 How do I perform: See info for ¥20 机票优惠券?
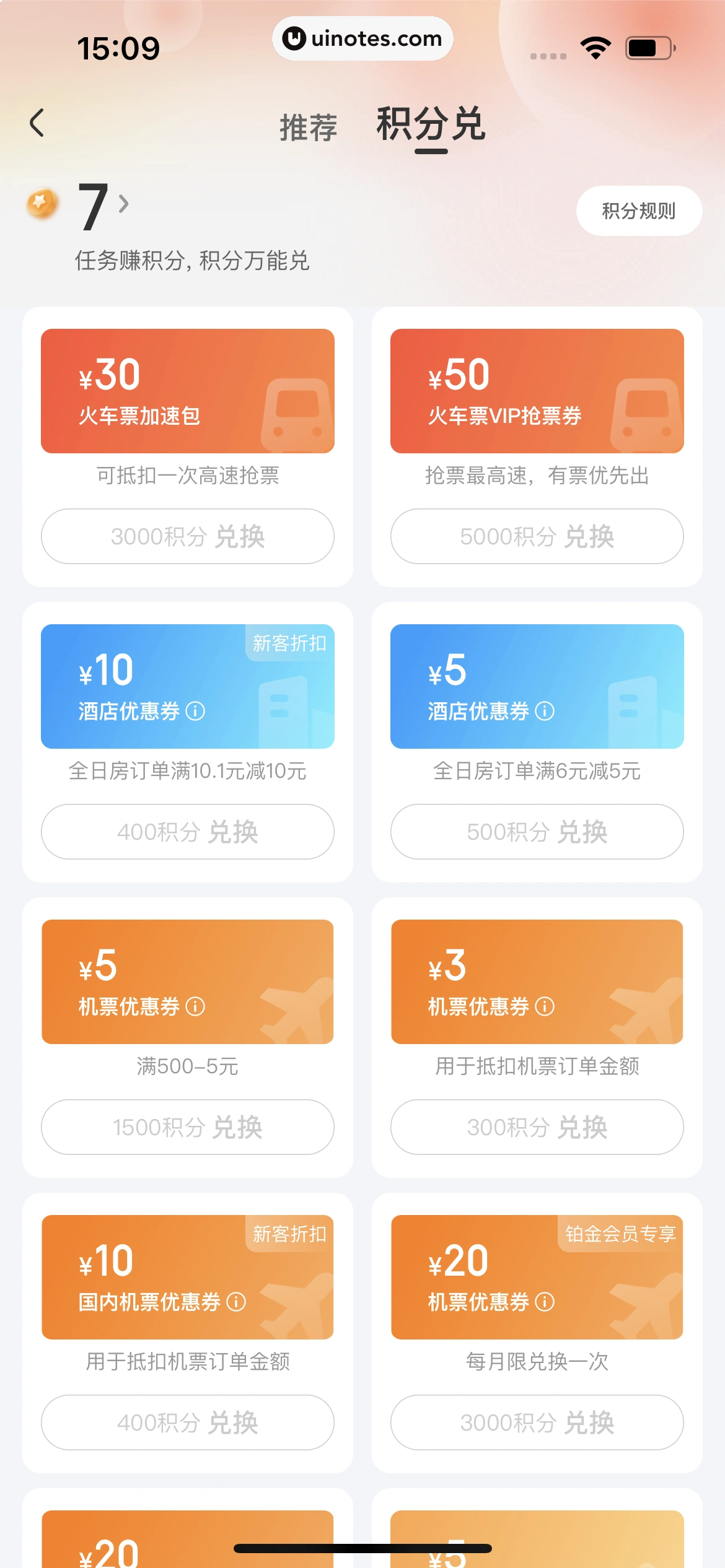pyautogui.click(x=545, y=1302)
